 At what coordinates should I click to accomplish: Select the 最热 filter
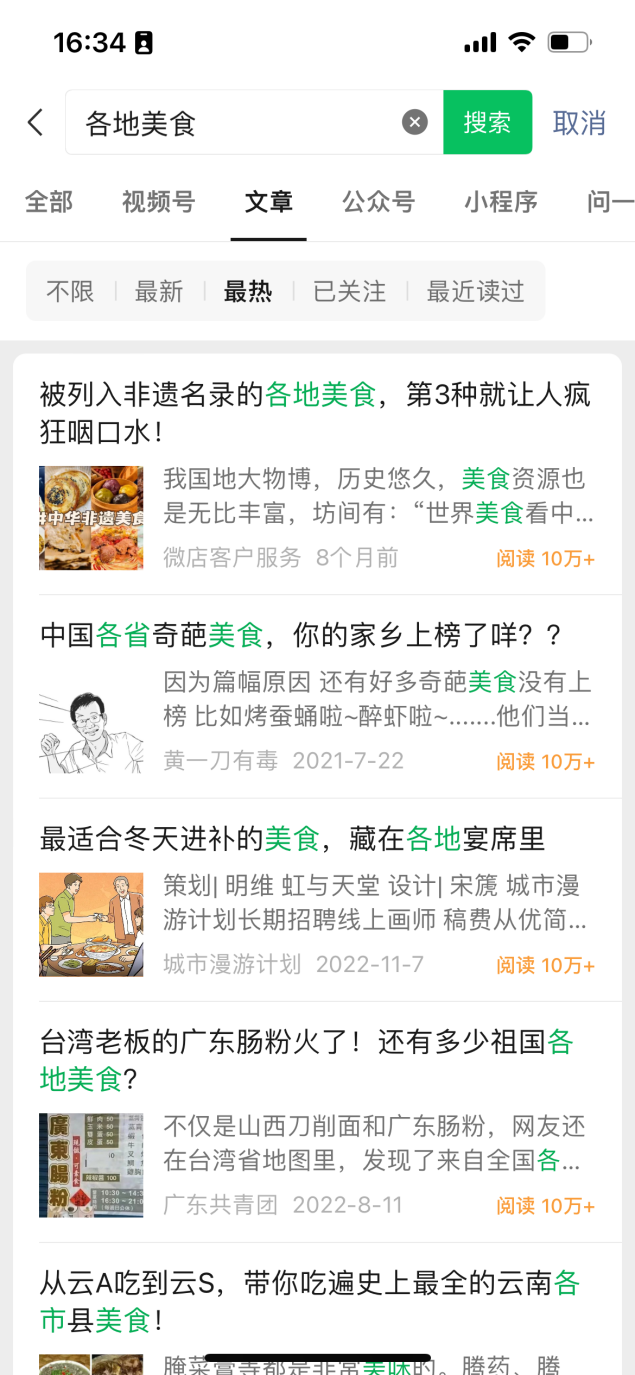pos(248,291)
